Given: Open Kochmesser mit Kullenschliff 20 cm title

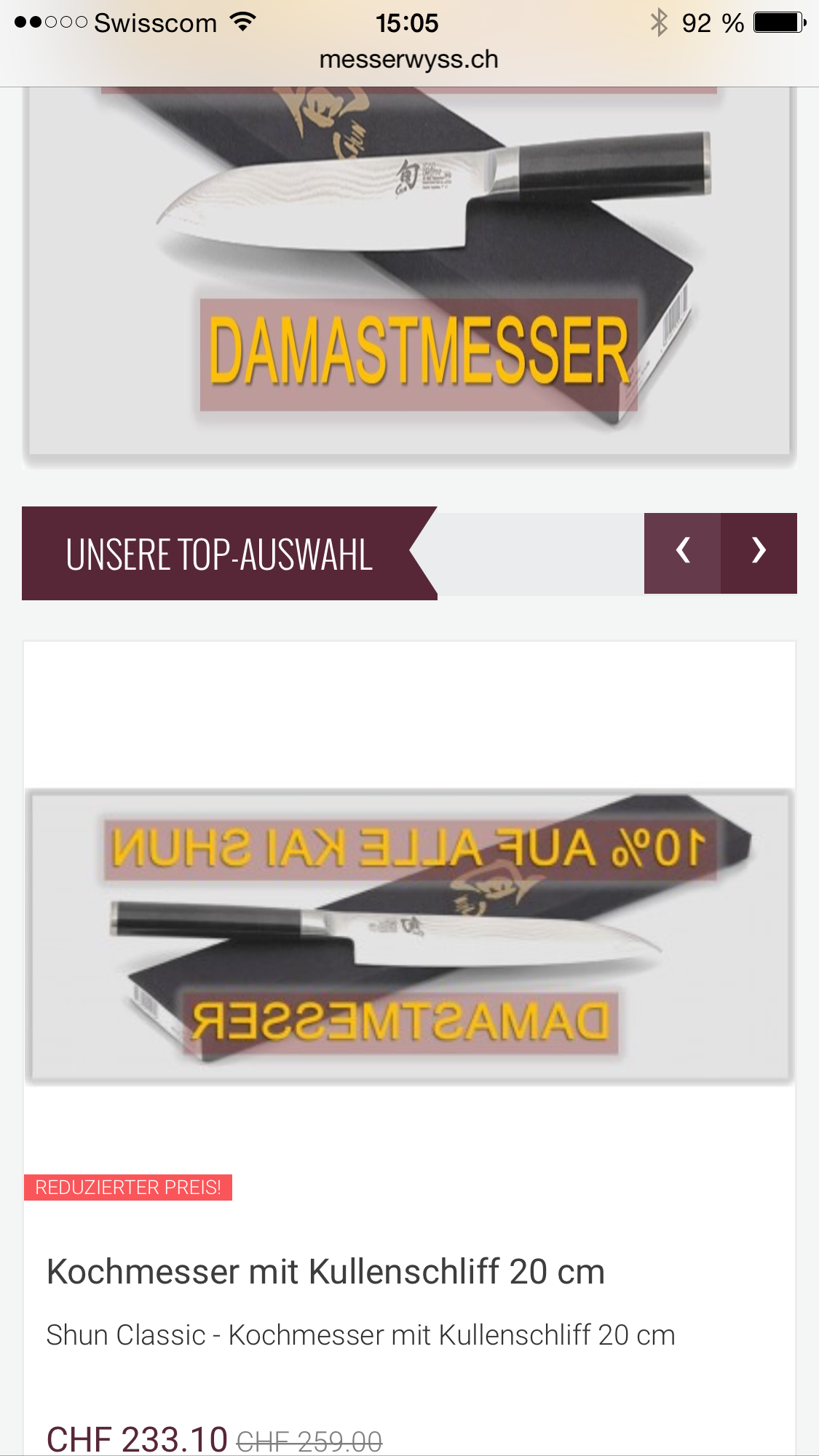Looking at the screenshot, I should (x=325, y=1272).
